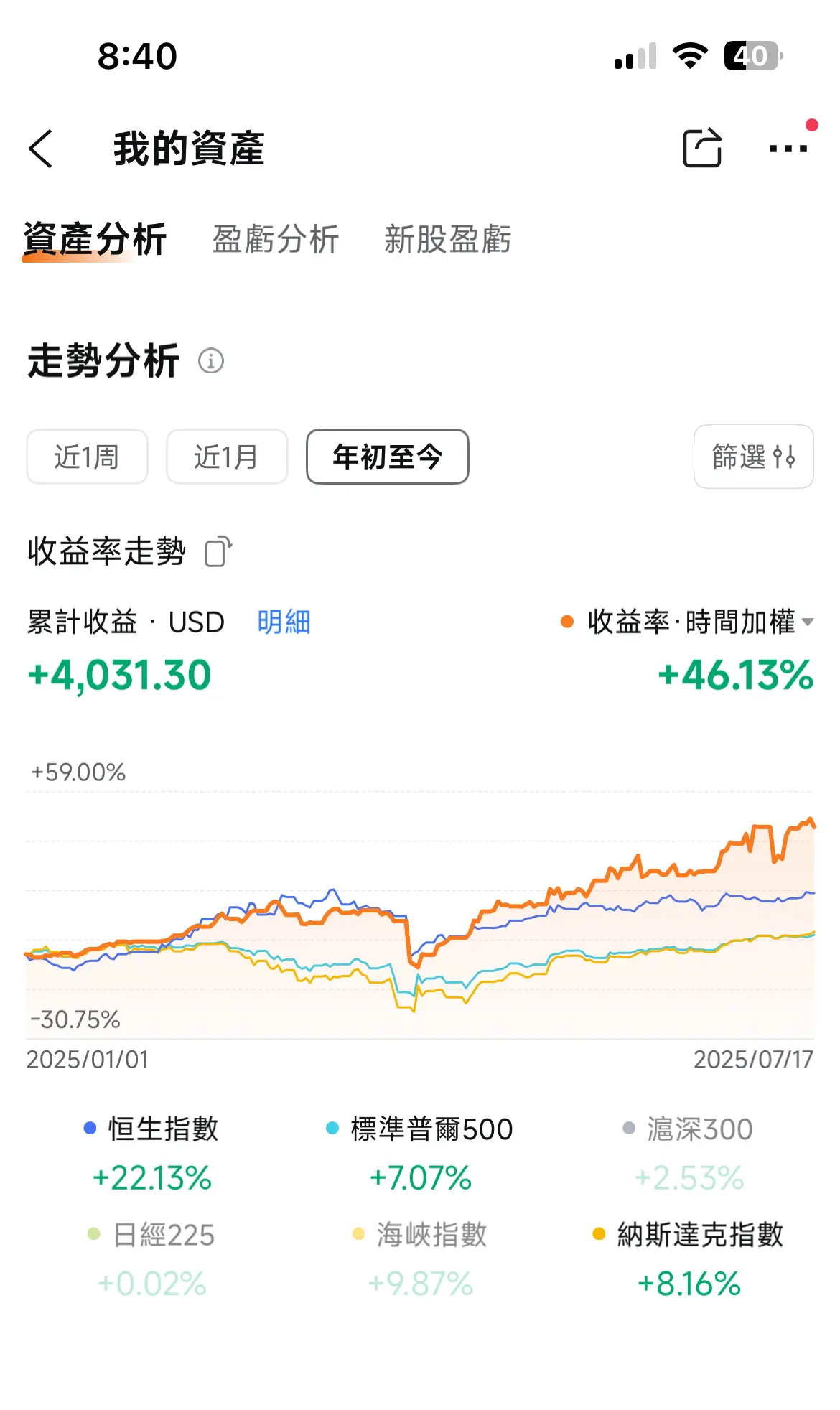Enable the 海峽指數 comparison line

click(x=420, y=1259)
